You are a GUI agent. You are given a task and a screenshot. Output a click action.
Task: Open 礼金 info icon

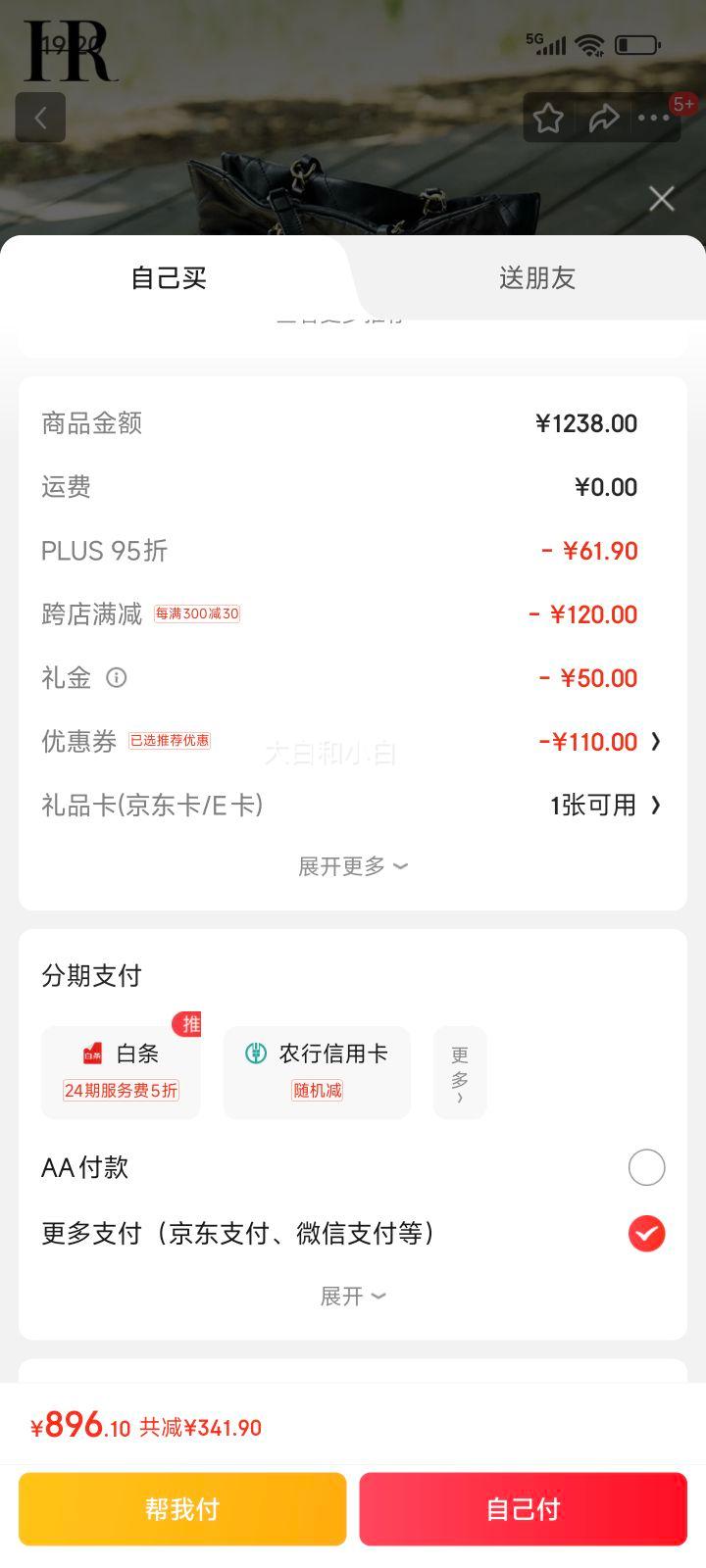point(117,677)
